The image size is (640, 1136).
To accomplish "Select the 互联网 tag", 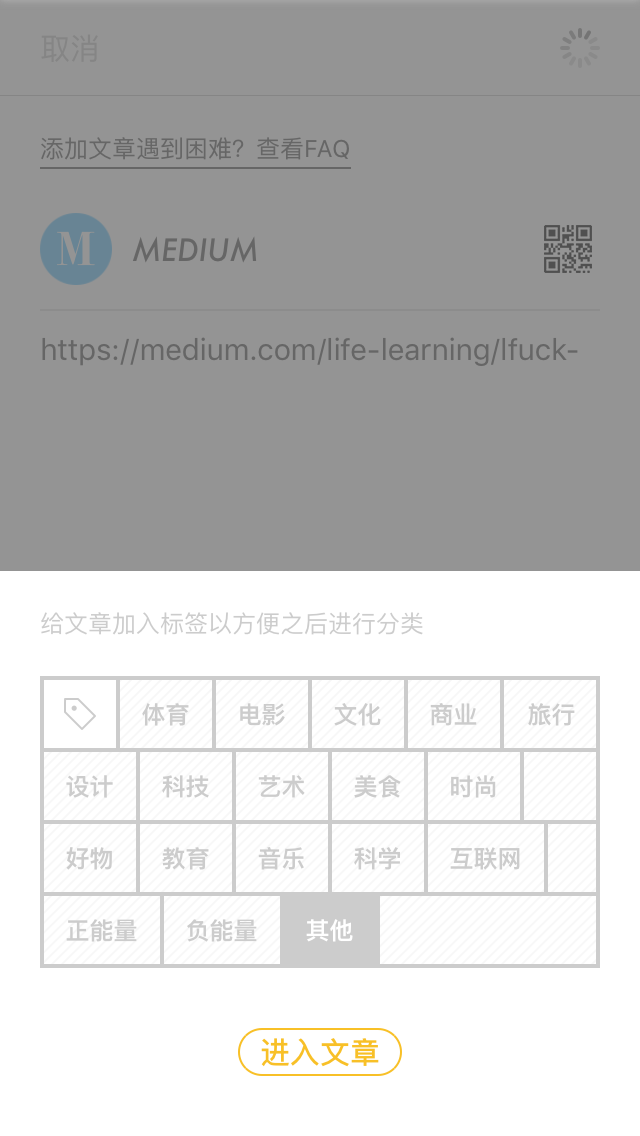I will (486, 858).
